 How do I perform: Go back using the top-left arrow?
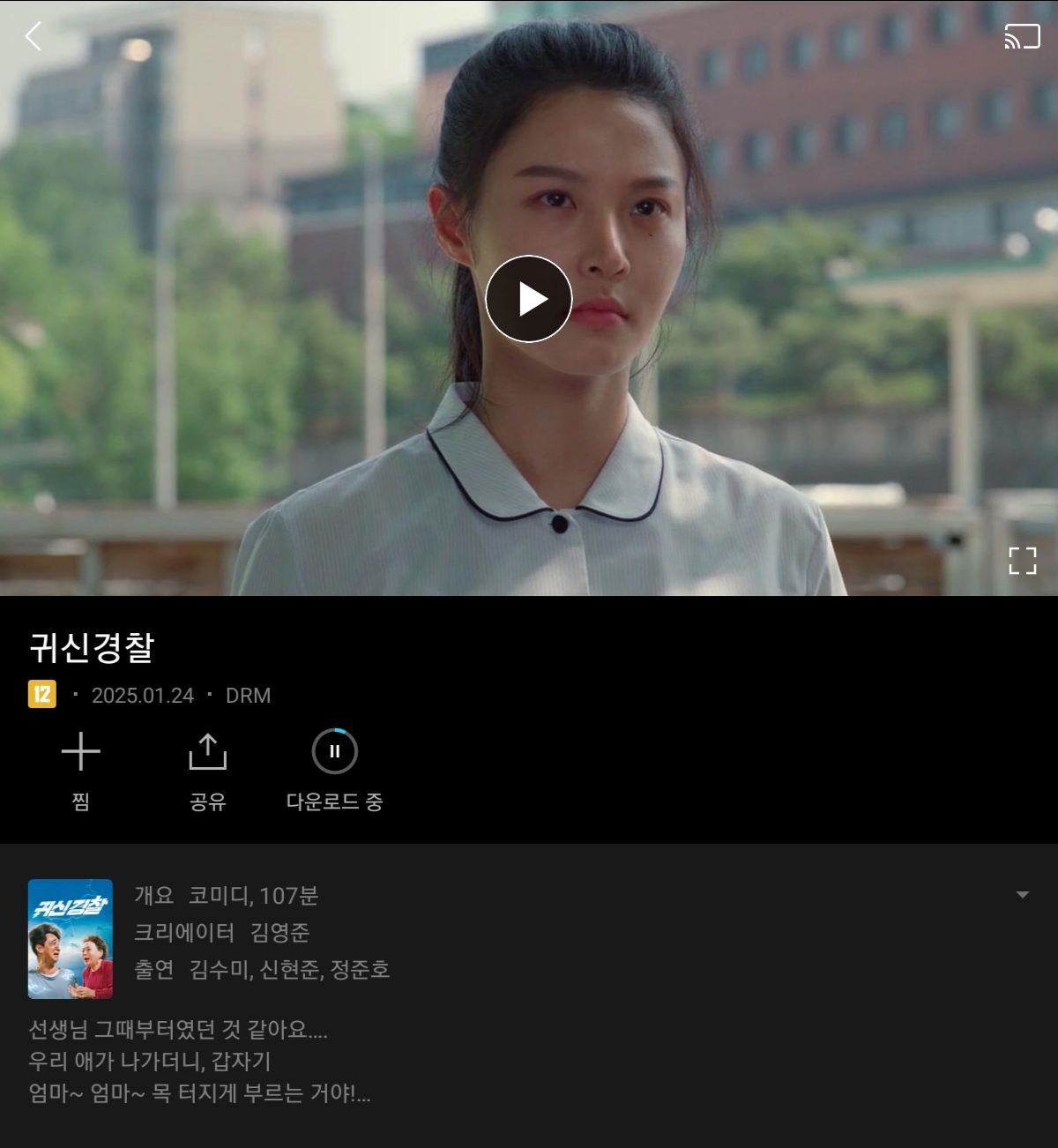[x=34, y=36]
